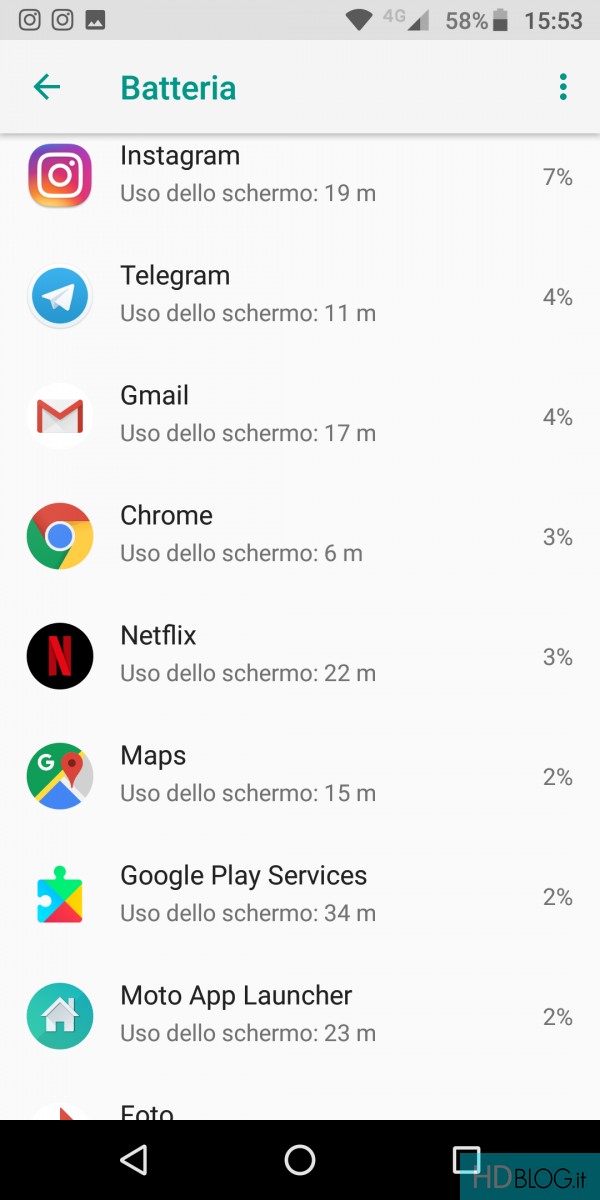
Task: Tap the system home button
Action: click(x=300, y=1159)
